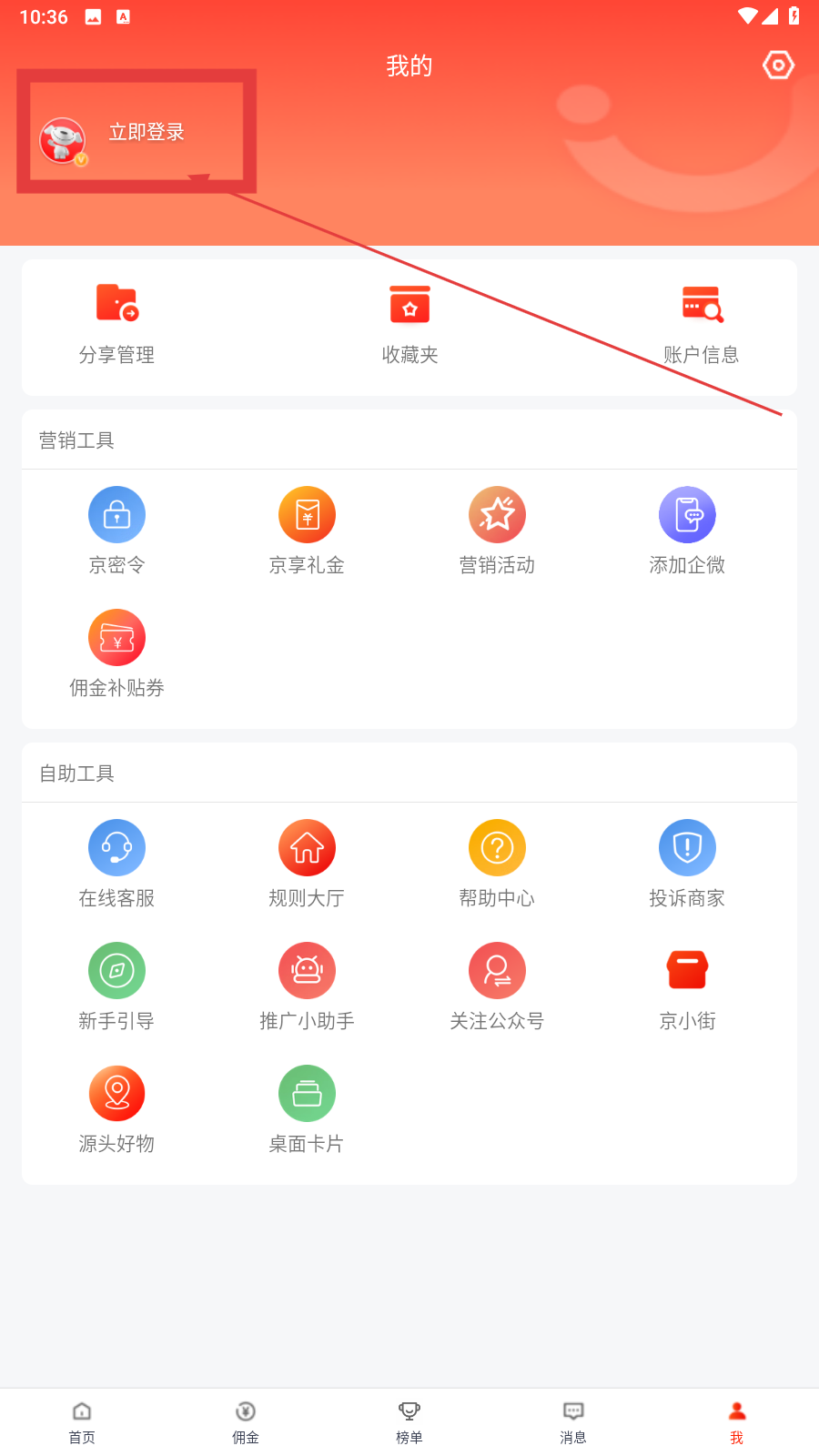
Task: Open 账户信息
Action: (701, 324)
